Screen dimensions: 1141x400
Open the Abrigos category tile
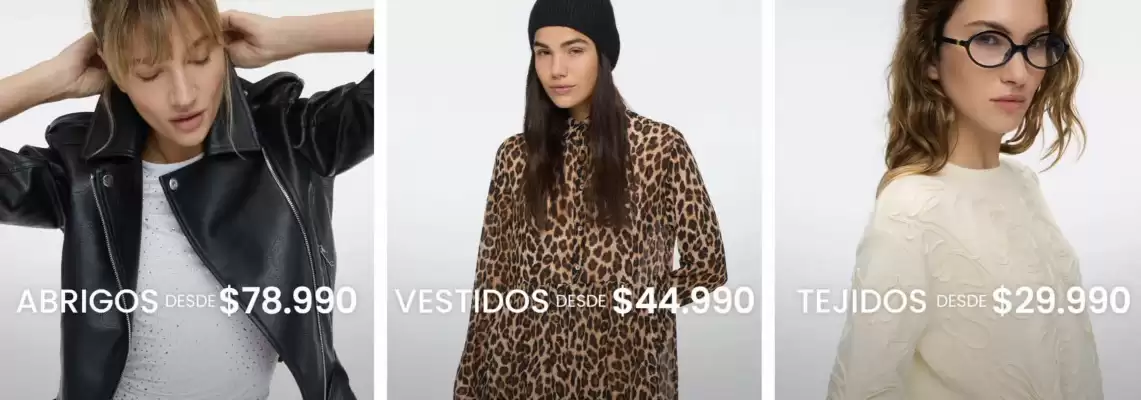187,200
